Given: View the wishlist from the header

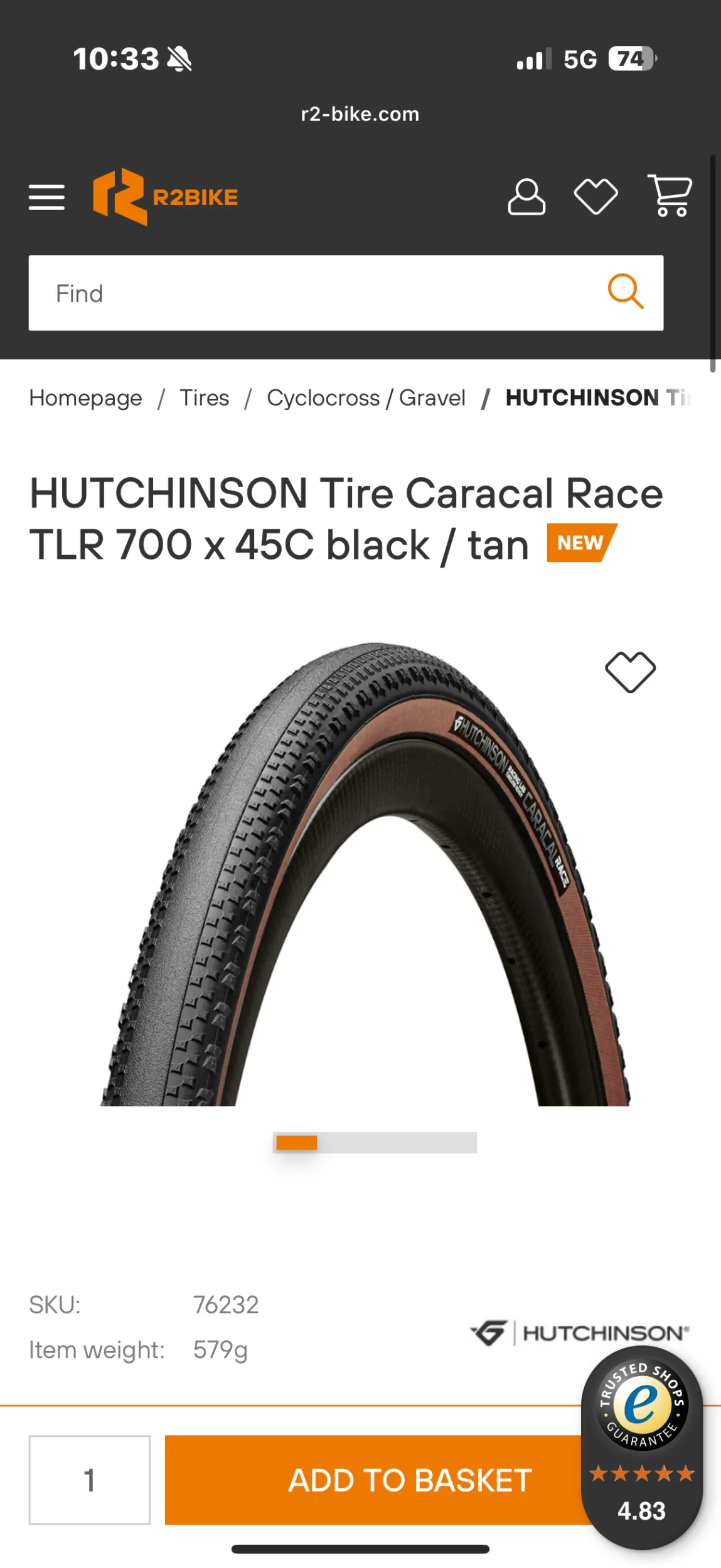Looking at the screenshot, I should tap(595, 197).
